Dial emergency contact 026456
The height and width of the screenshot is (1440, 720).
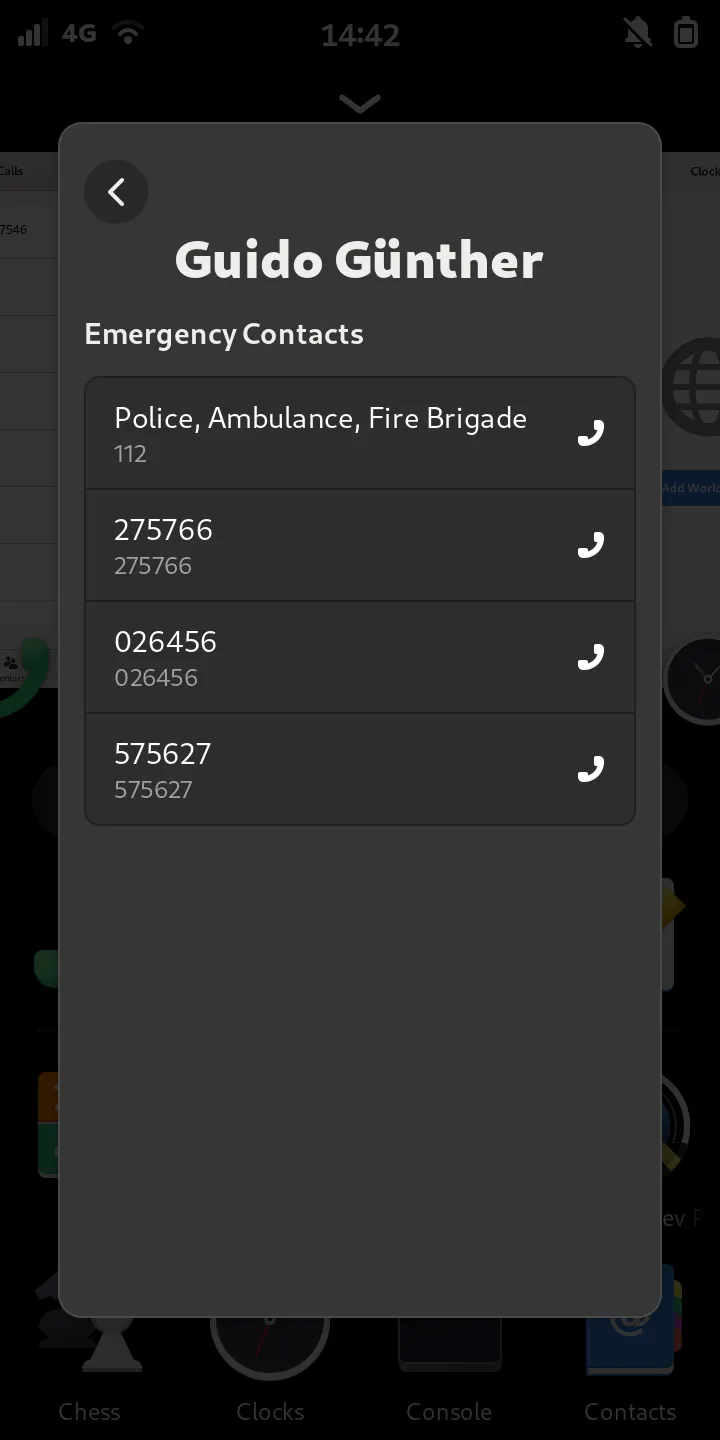click(x=591, y=657)
